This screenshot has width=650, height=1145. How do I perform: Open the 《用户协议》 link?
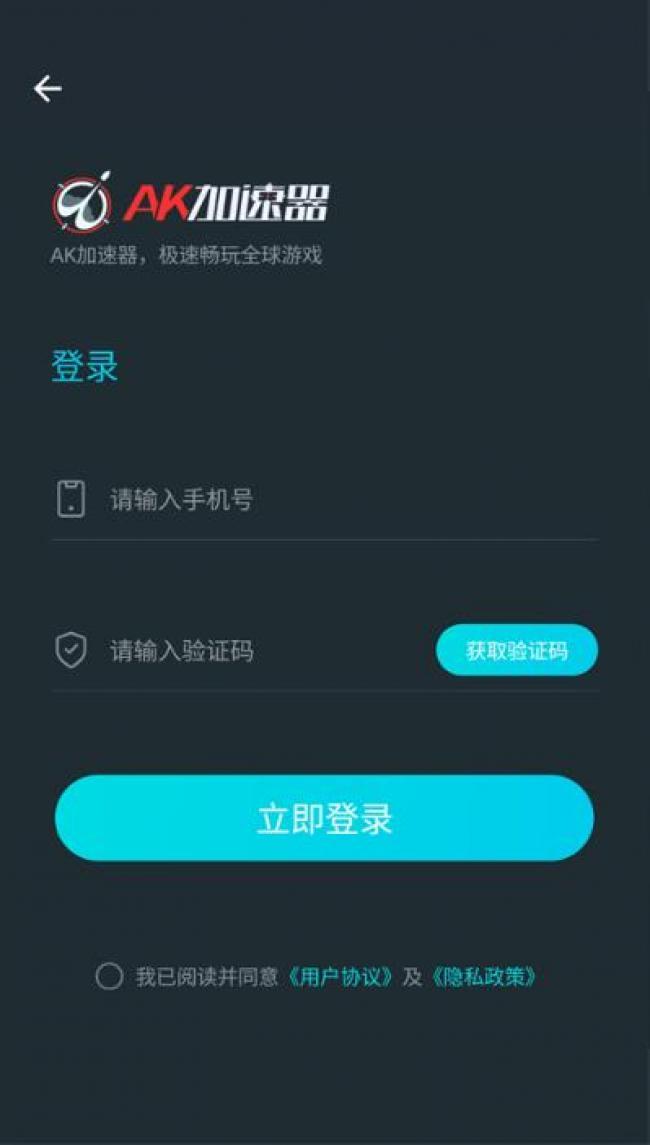(x=340, y=977)
